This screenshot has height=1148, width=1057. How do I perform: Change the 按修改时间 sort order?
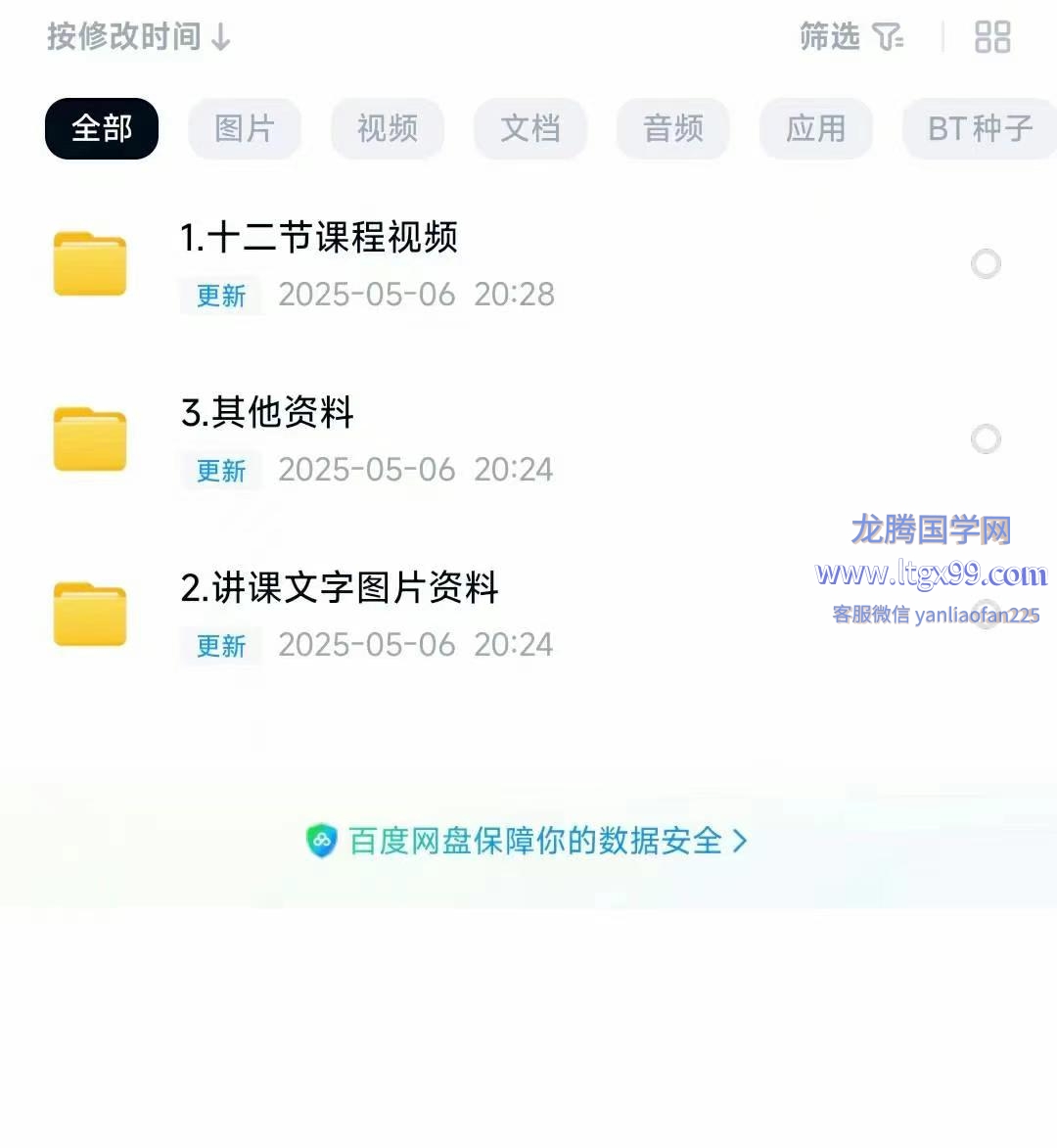[x=139, y=37]
